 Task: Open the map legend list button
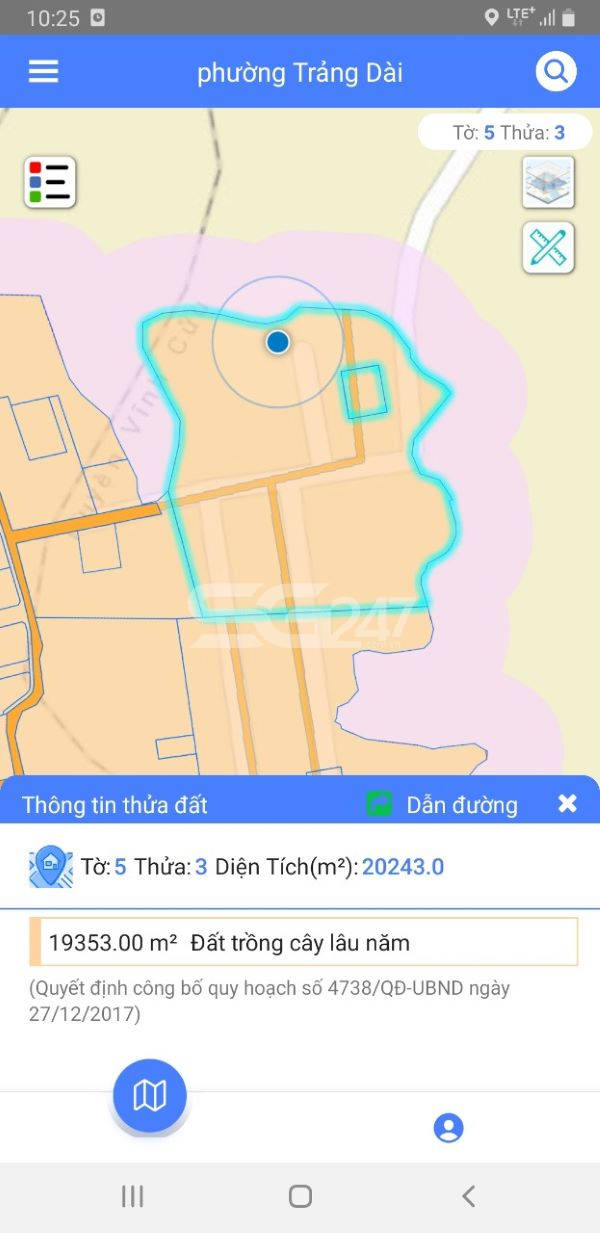[x=50, y=182]
